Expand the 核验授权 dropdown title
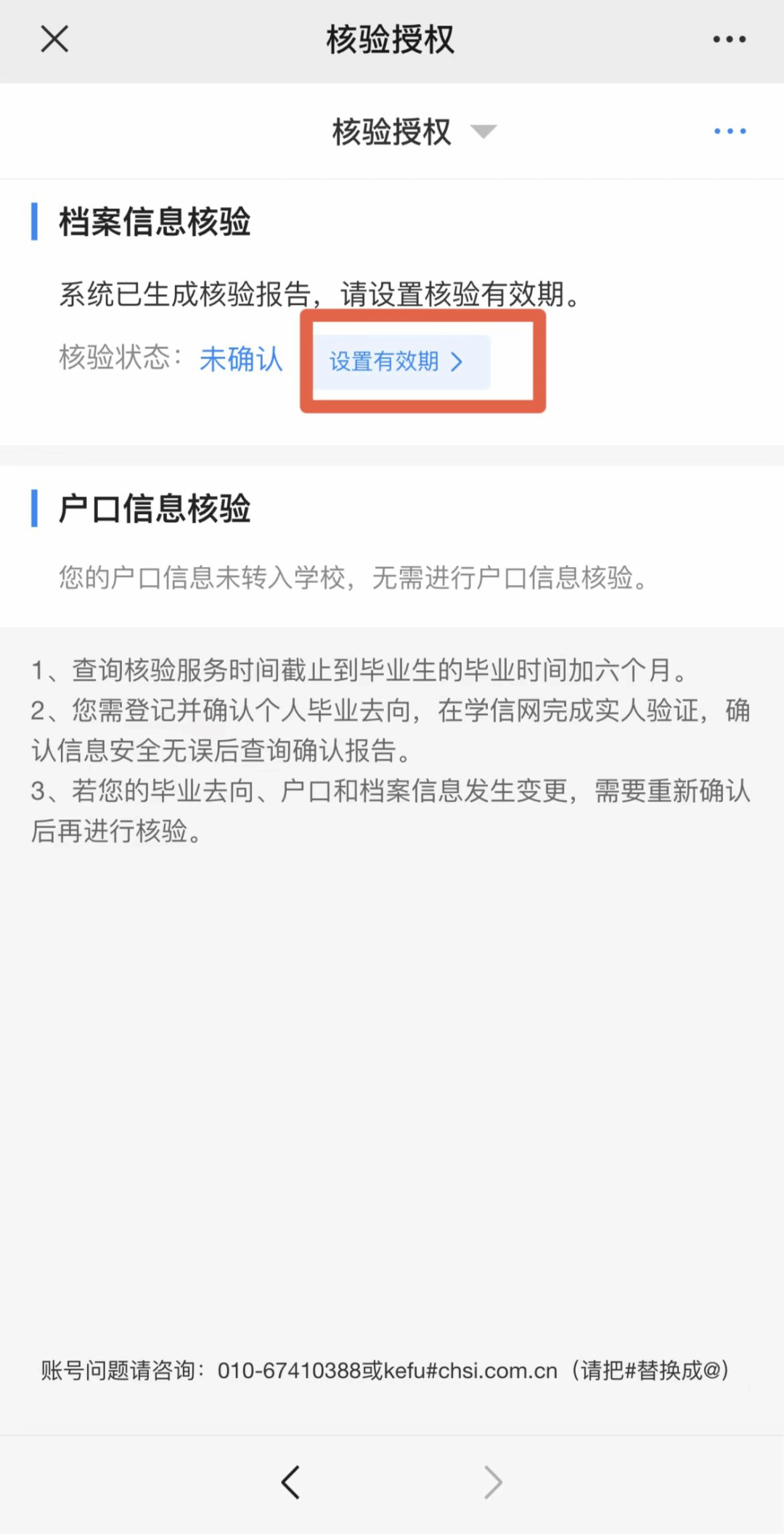784x1534 pixels. (414, 132)
